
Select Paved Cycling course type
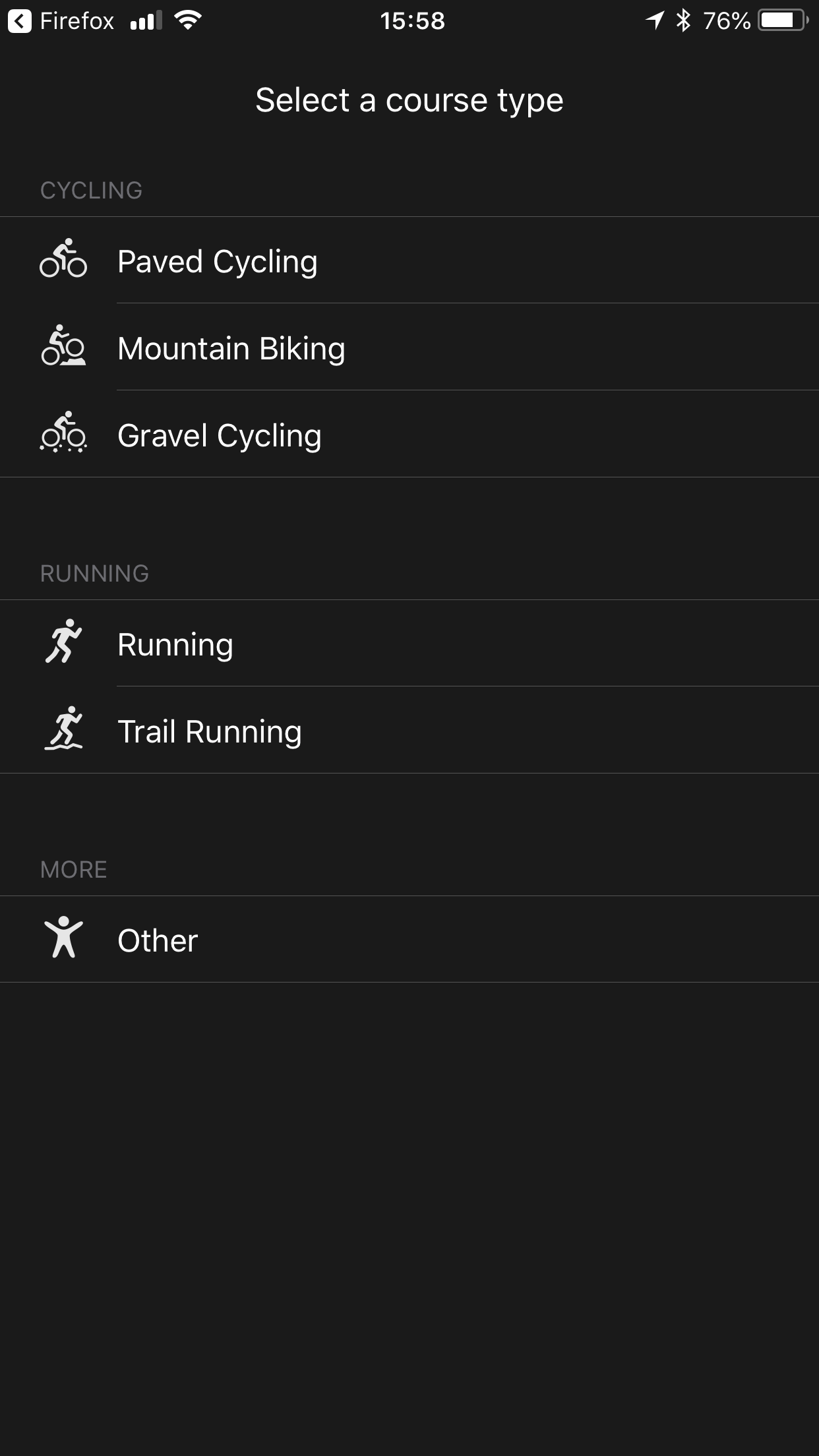pos(218,261)
